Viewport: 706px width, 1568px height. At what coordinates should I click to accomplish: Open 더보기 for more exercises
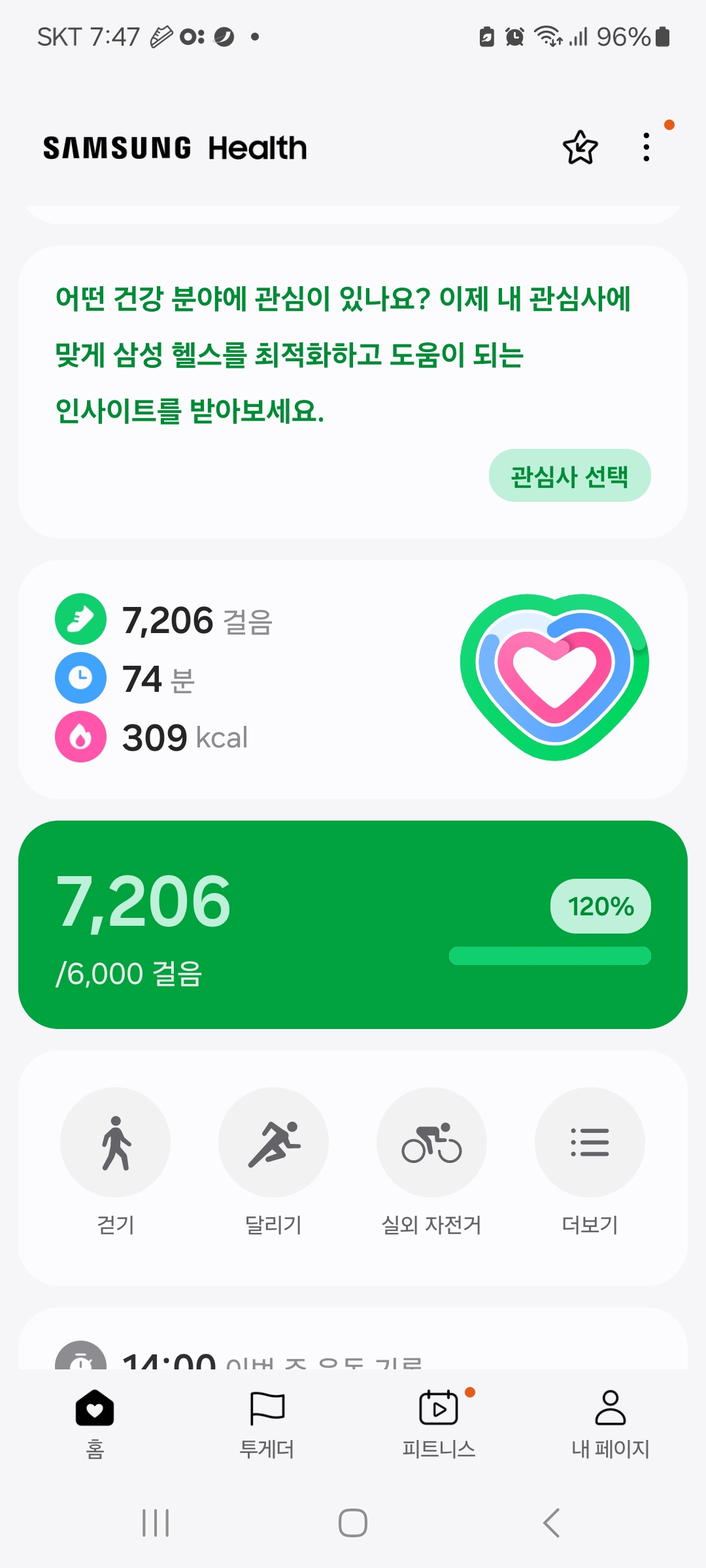[x=590, y=1143]
